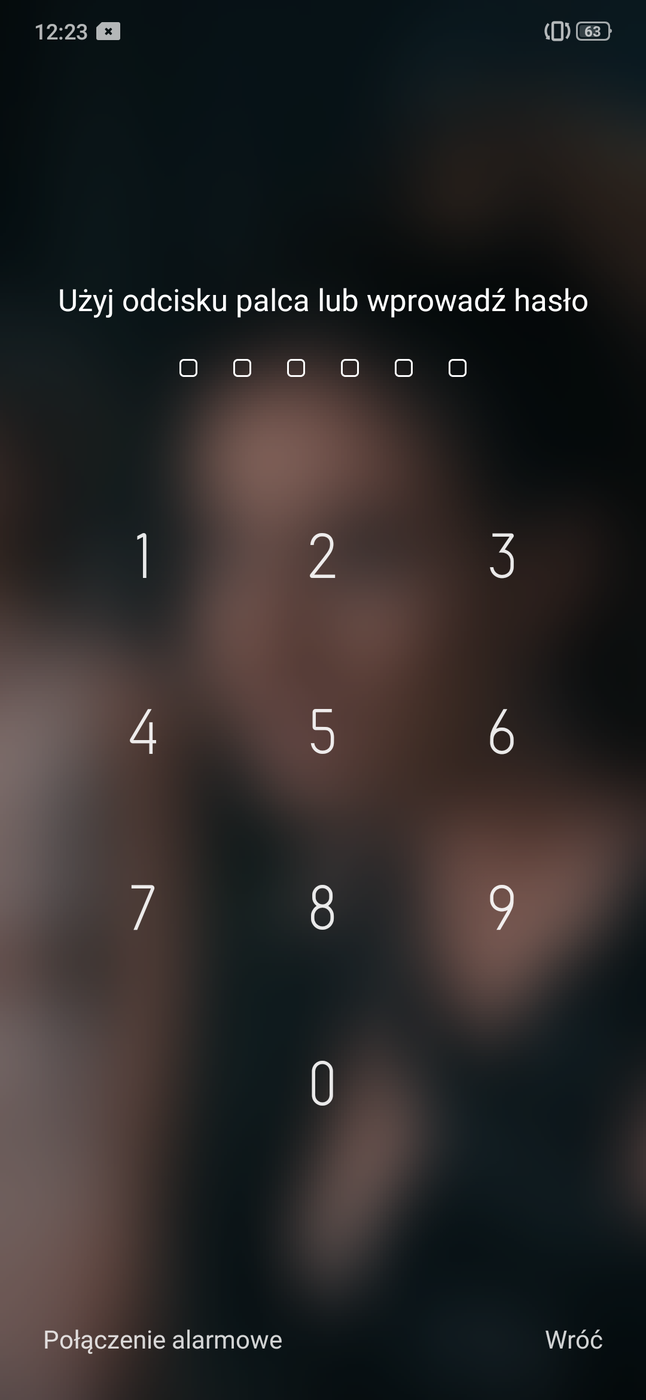
Task: Open Połączenie alarmowe emergency call
Action: click(163, 1340)
